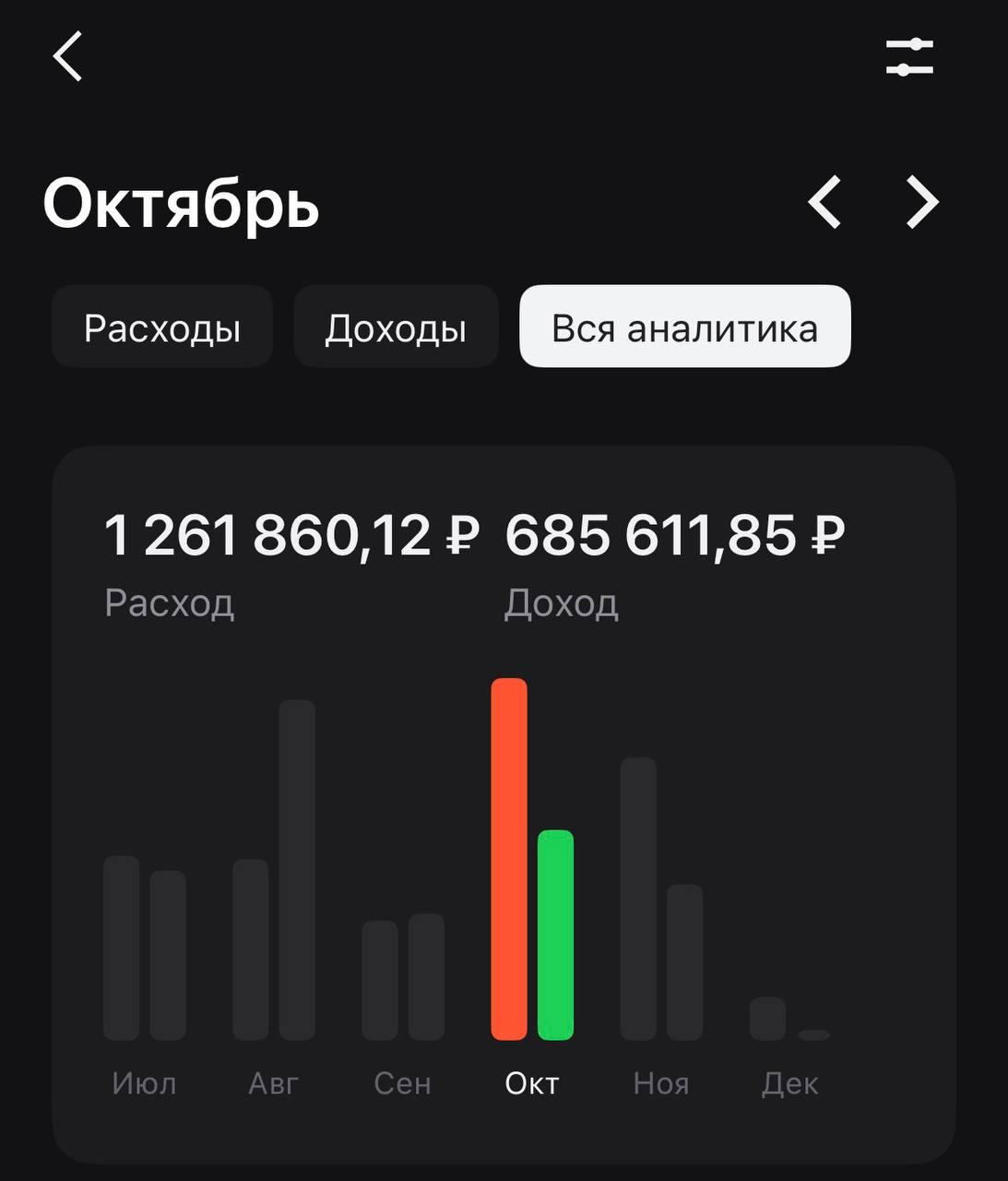This screenshot has width=1008, height=1181.
Task: Go to the previous month
Action: [824, 203]
